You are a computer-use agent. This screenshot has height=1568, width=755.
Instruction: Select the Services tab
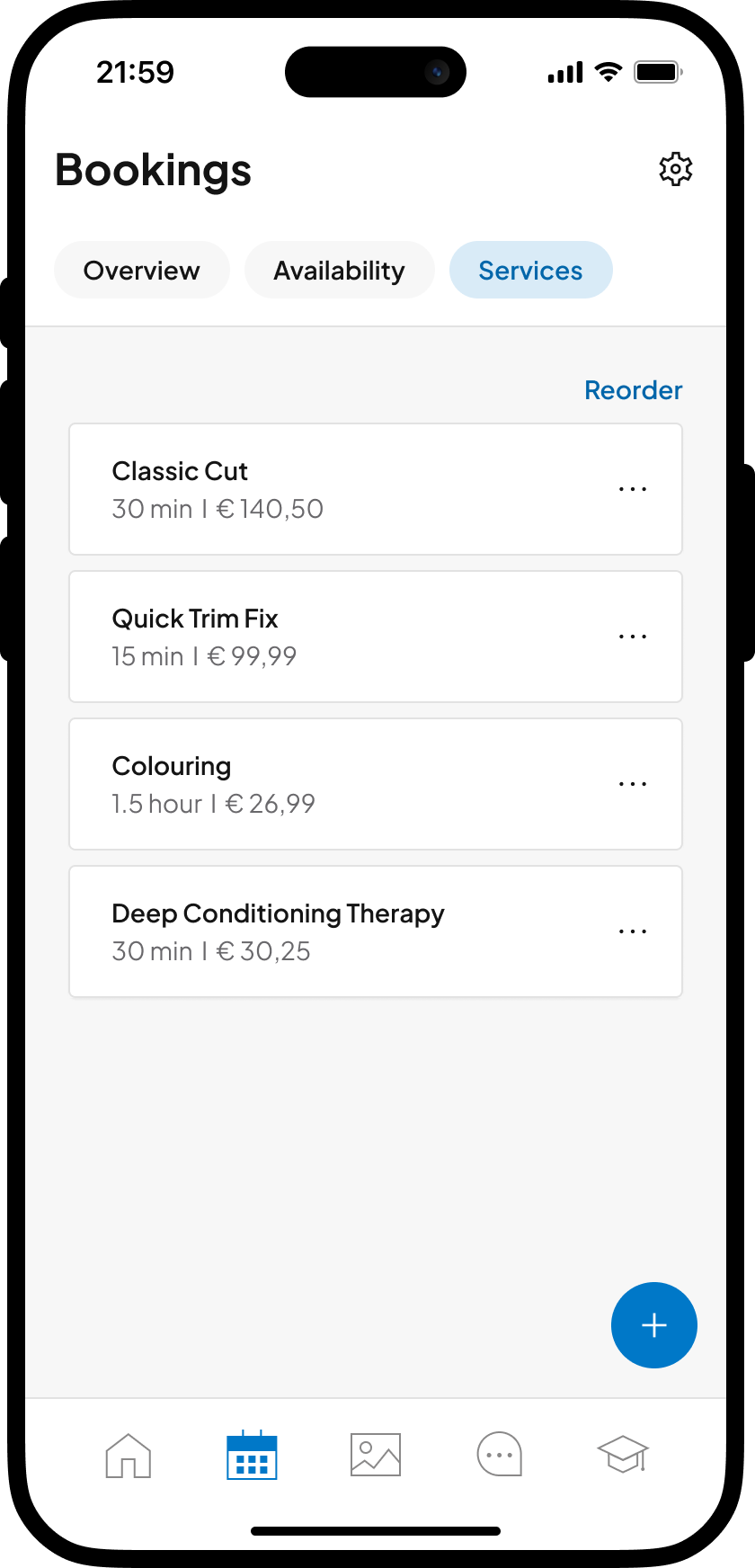coord(530,270)
